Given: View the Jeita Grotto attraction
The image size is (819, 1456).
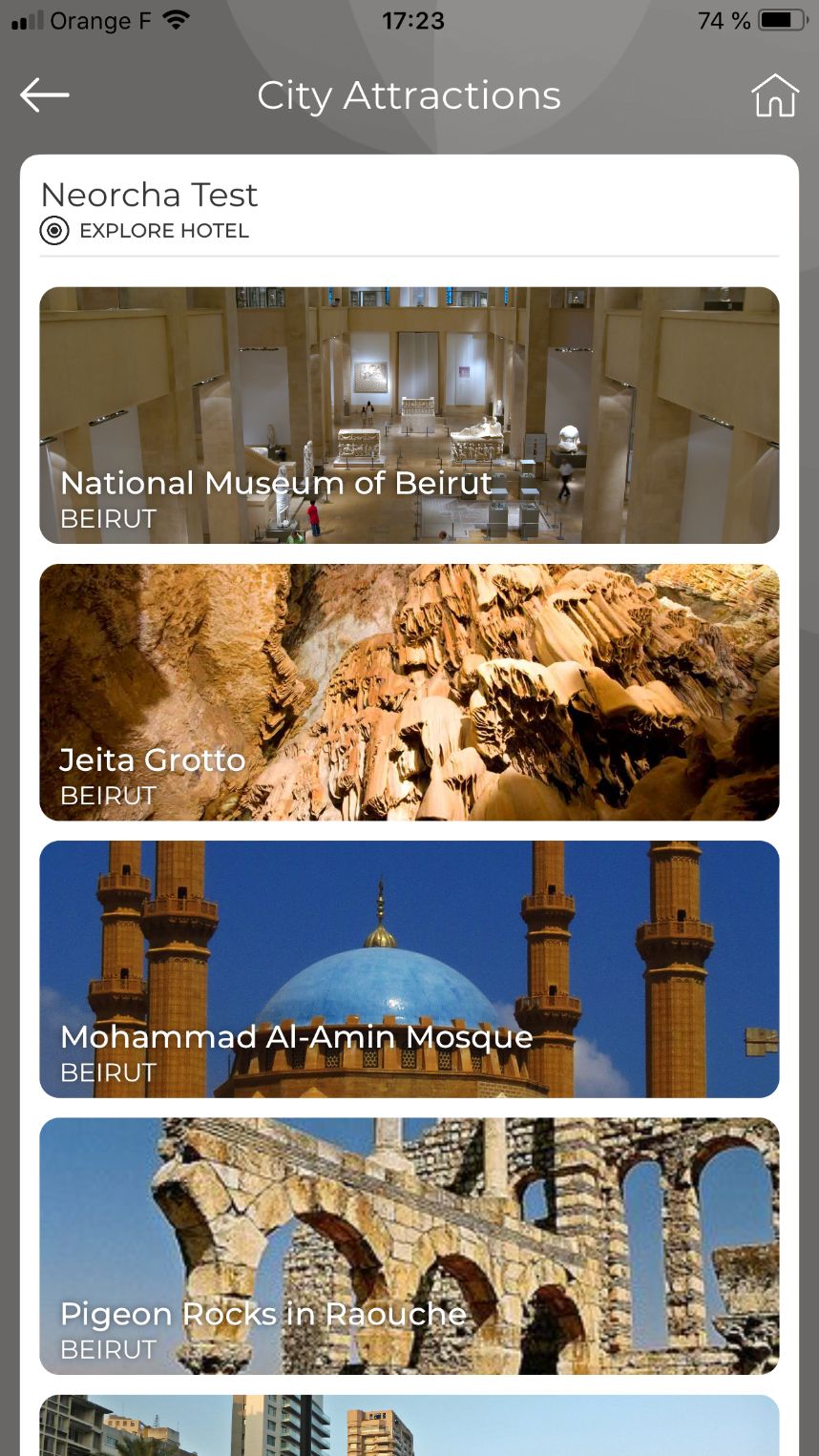Looking at the screenshot, I should [409, 692].
